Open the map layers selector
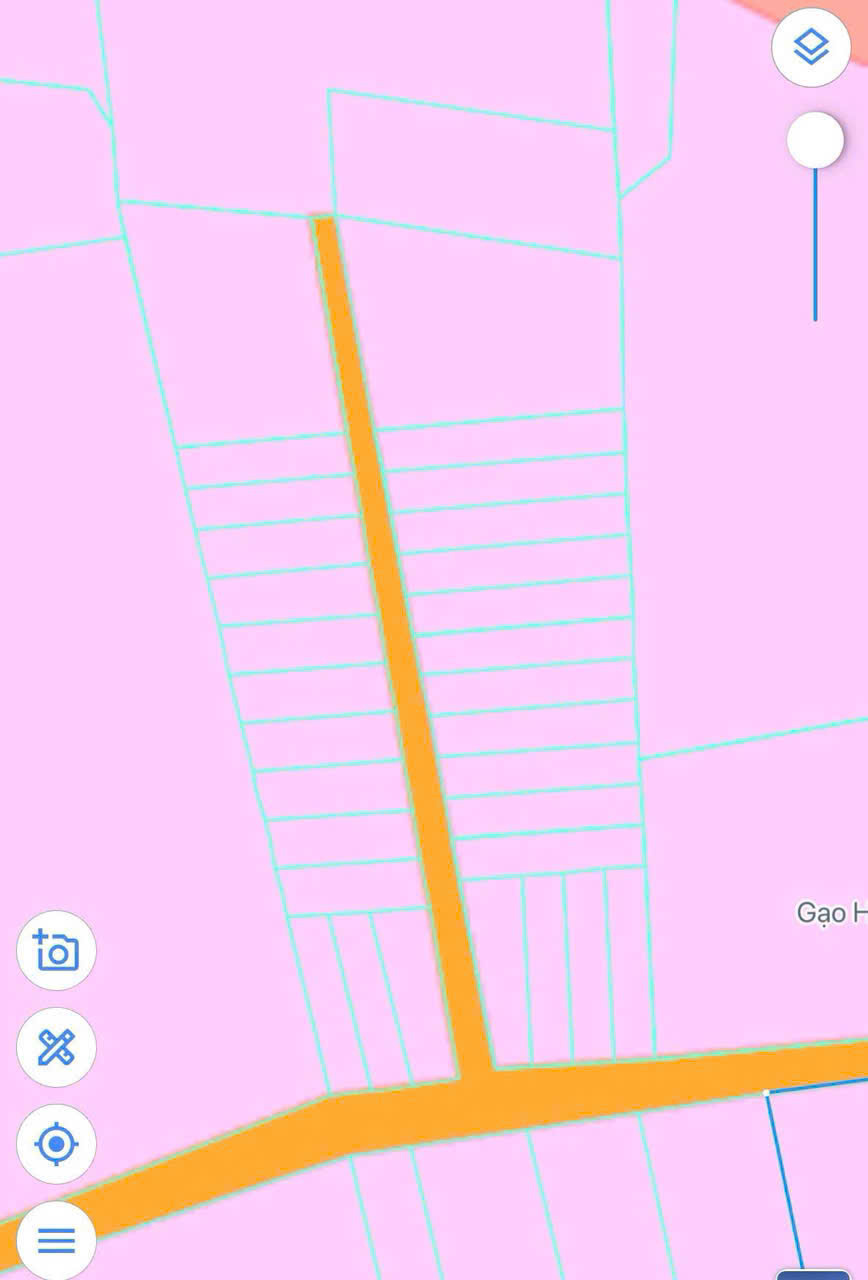This screenshot has width=868, height=1280. (x=811, y=47)
